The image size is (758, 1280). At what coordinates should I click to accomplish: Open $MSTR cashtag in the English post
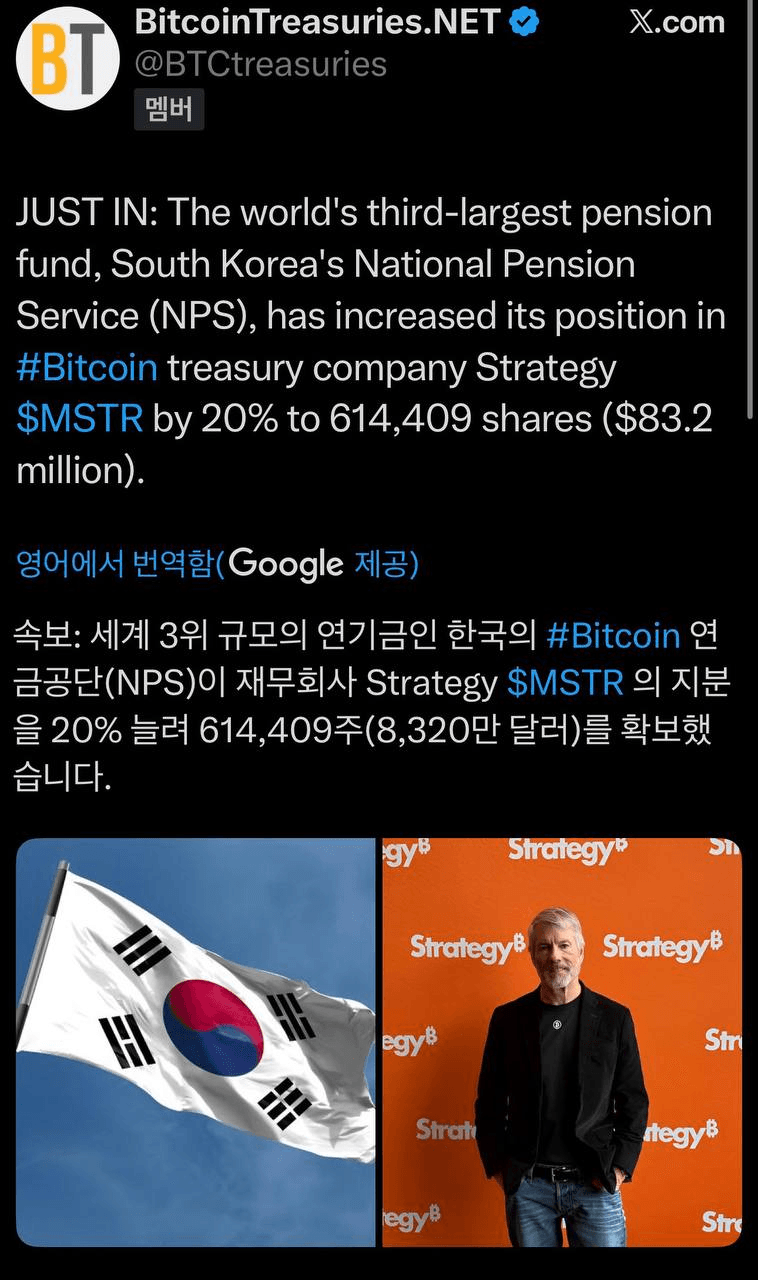pyautogui.click(x=80, y=419)
